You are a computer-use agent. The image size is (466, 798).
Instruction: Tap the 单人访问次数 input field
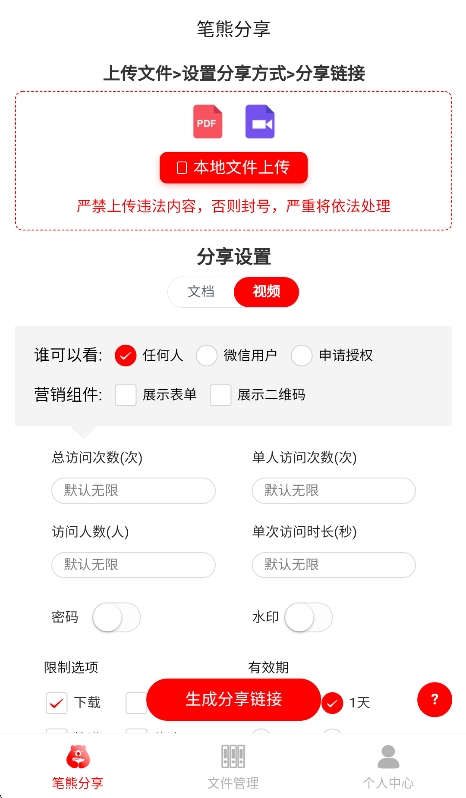point(334,491)
